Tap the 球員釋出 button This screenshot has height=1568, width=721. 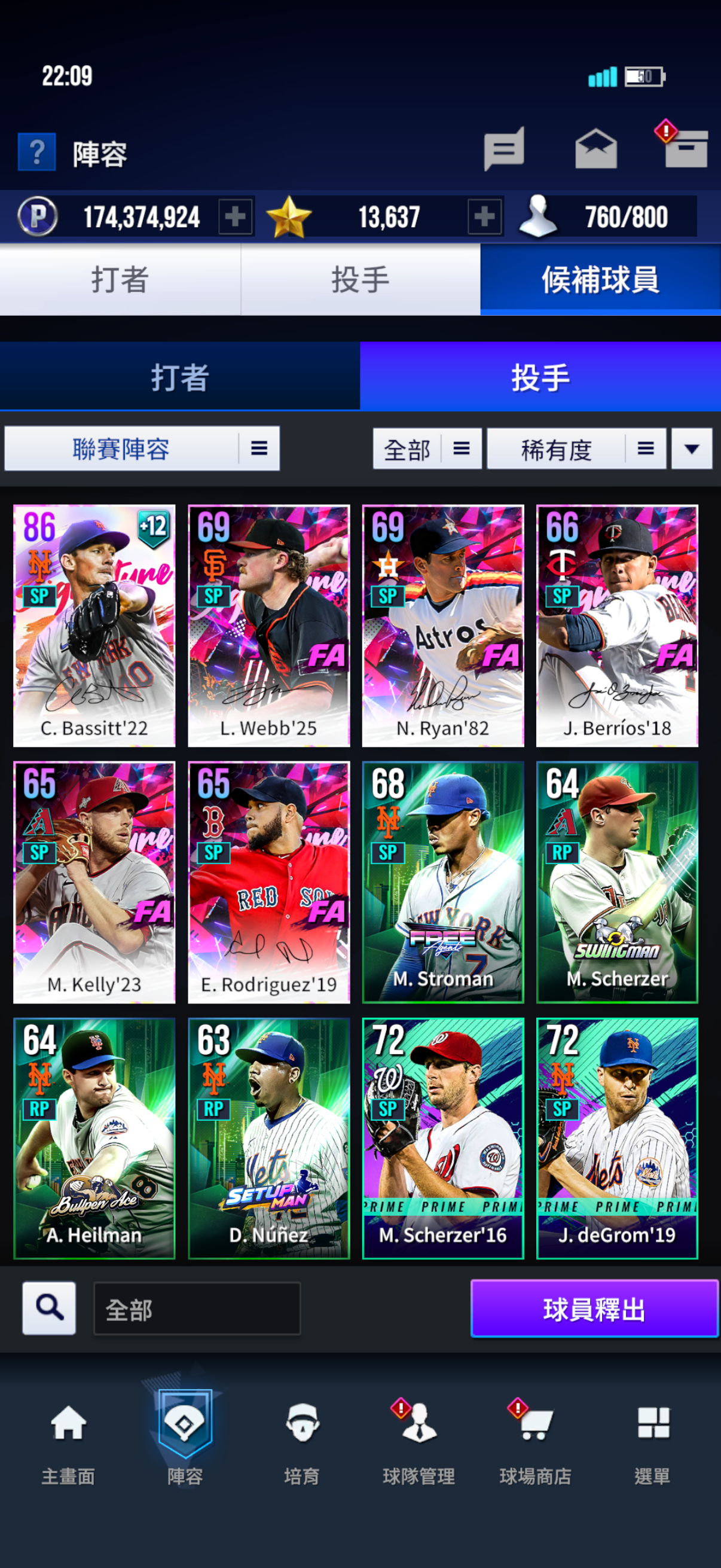coord(594,1309)
